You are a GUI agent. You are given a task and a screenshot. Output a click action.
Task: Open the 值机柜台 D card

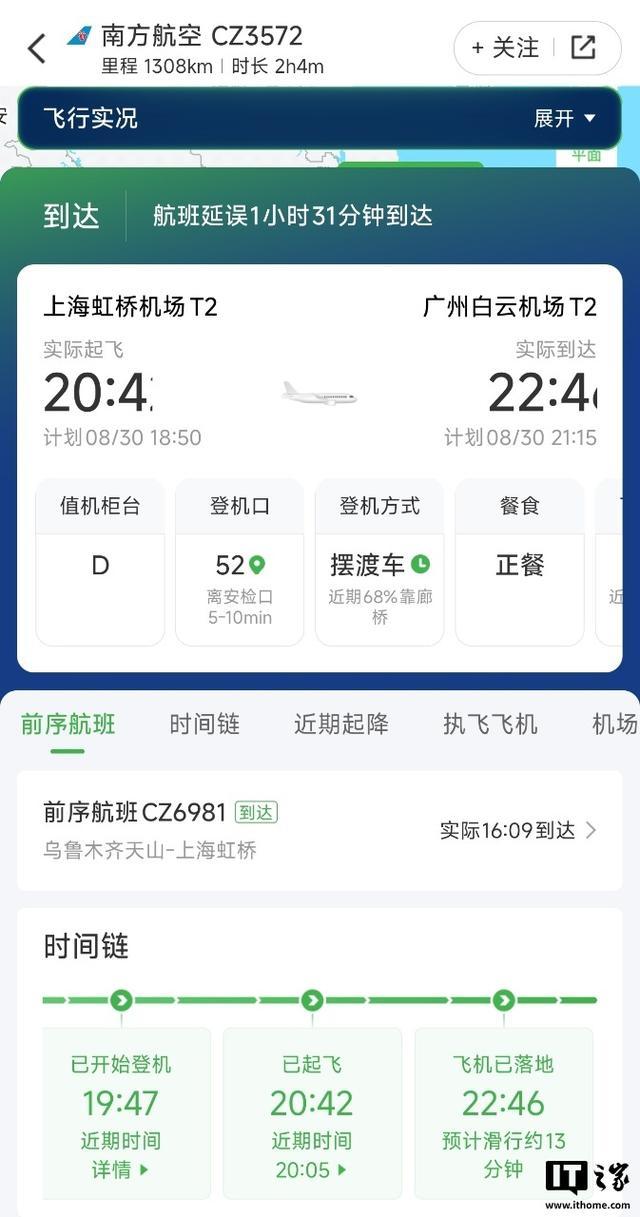click(x=100, y=562)
